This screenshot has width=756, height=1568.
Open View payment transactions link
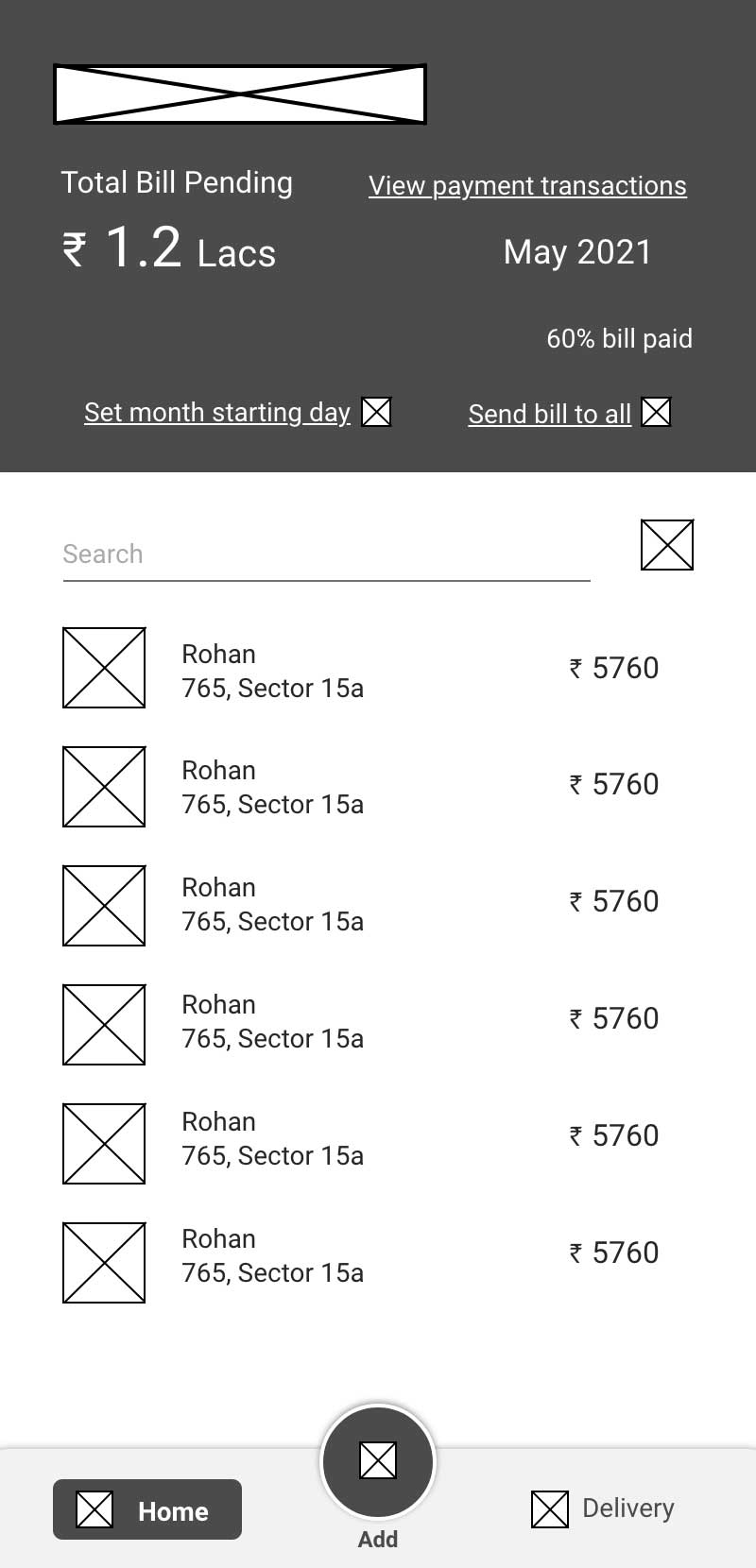(x=527, y=186)
